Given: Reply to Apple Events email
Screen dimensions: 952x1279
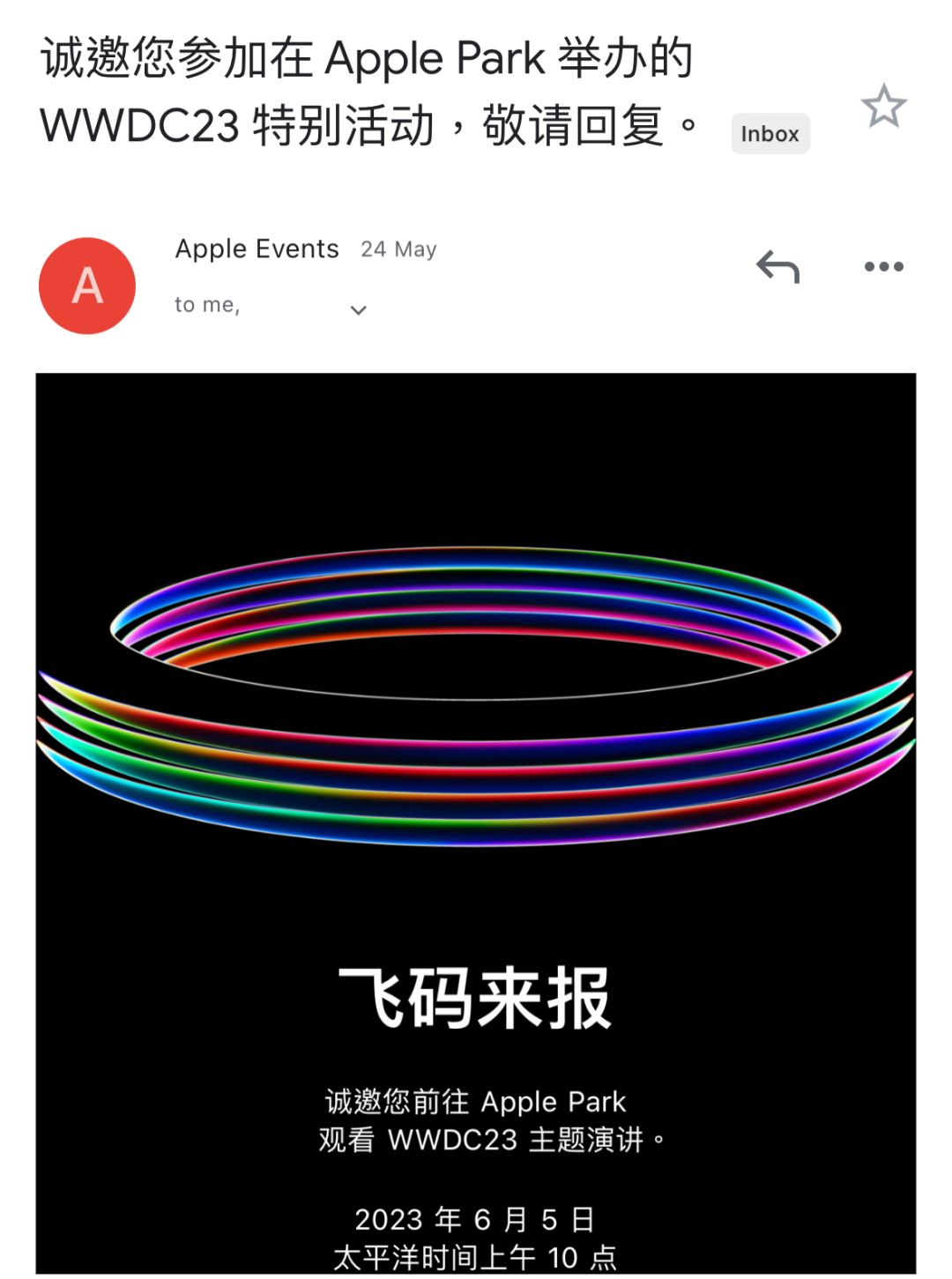Looking at the screenshot, I should point(777,266).
